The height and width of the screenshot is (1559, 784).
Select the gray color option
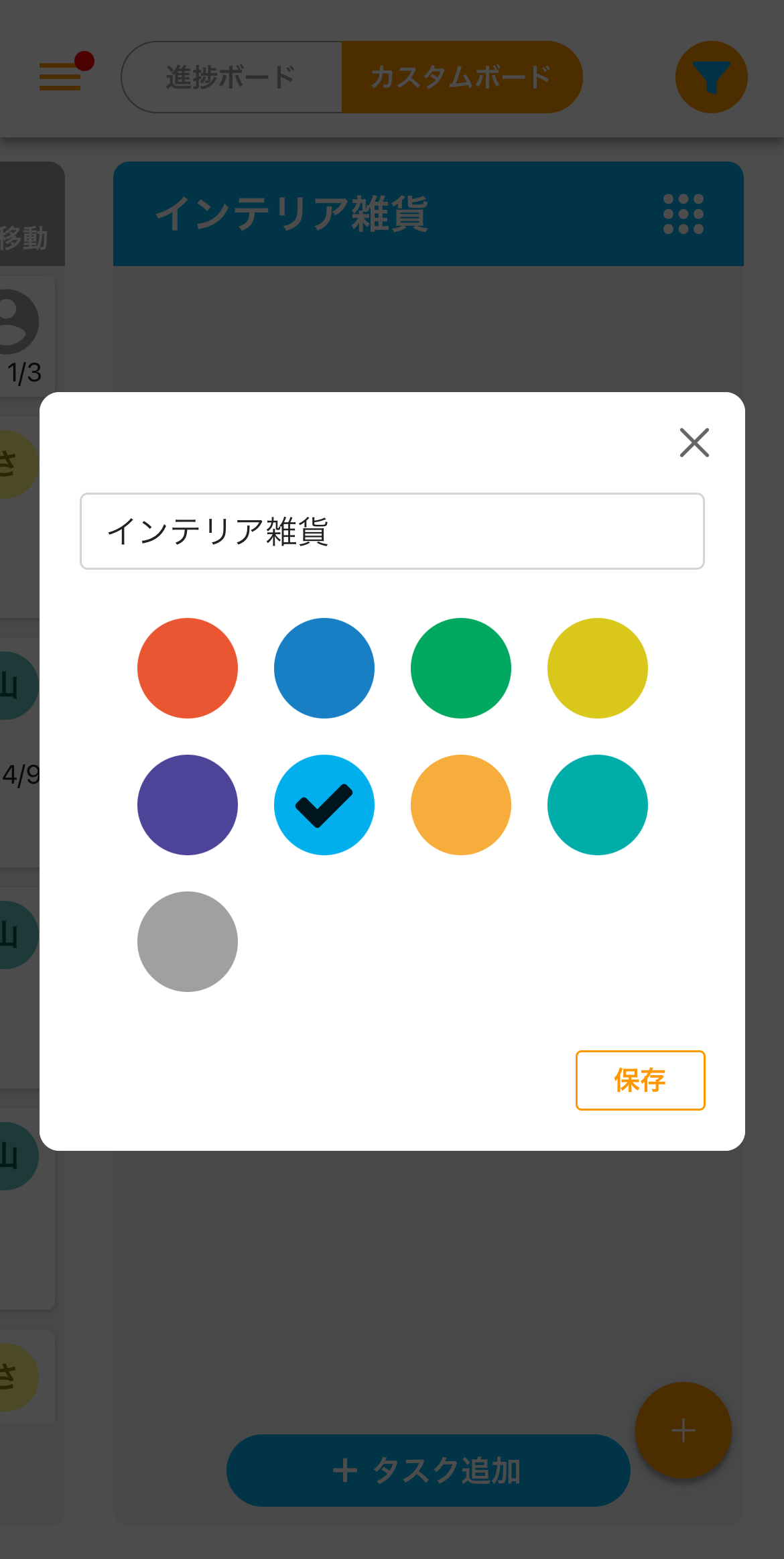(188, 942)
